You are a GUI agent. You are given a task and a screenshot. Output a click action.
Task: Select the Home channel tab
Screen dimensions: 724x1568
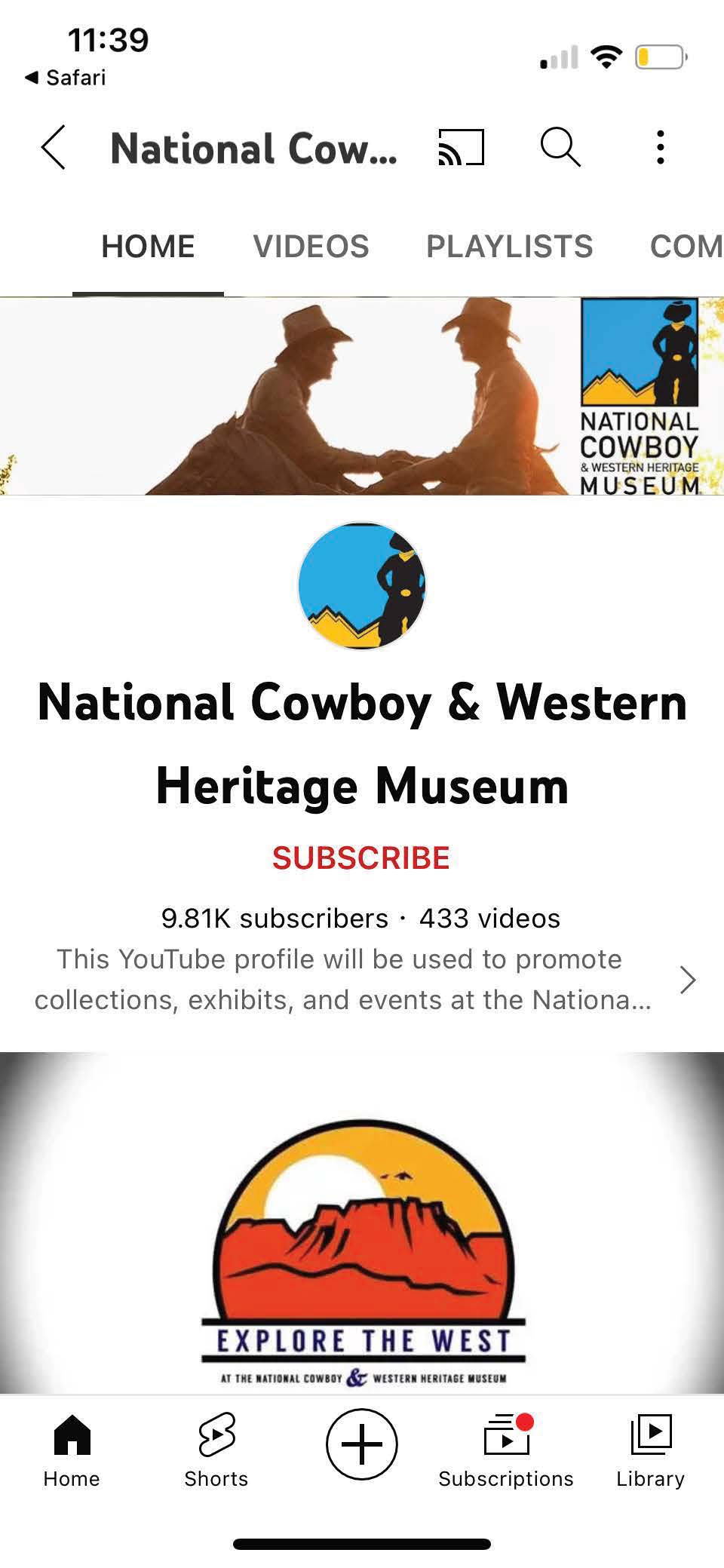pyautogui.click(x=148, y=247)
